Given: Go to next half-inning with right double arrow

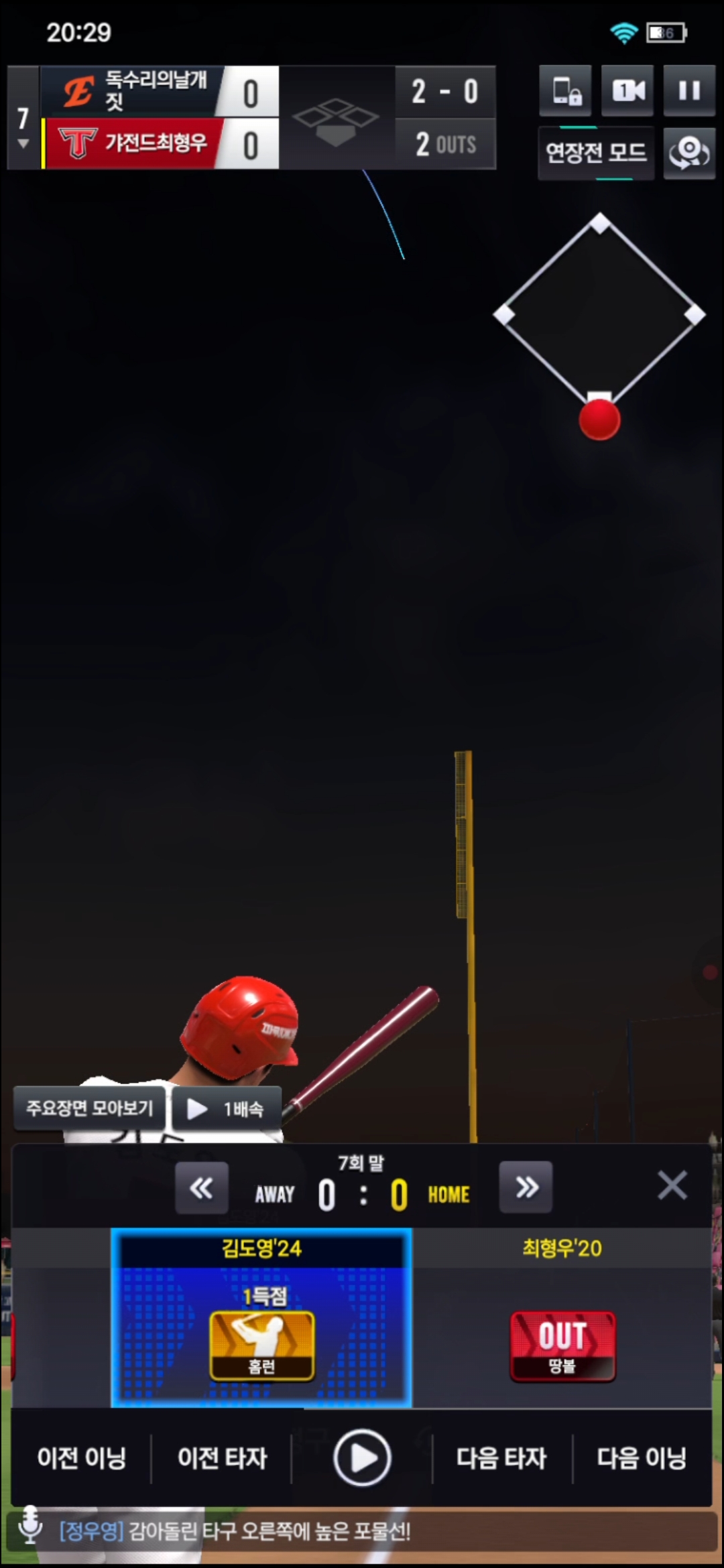Looking at the screenshot, I should pos(526,1188).
